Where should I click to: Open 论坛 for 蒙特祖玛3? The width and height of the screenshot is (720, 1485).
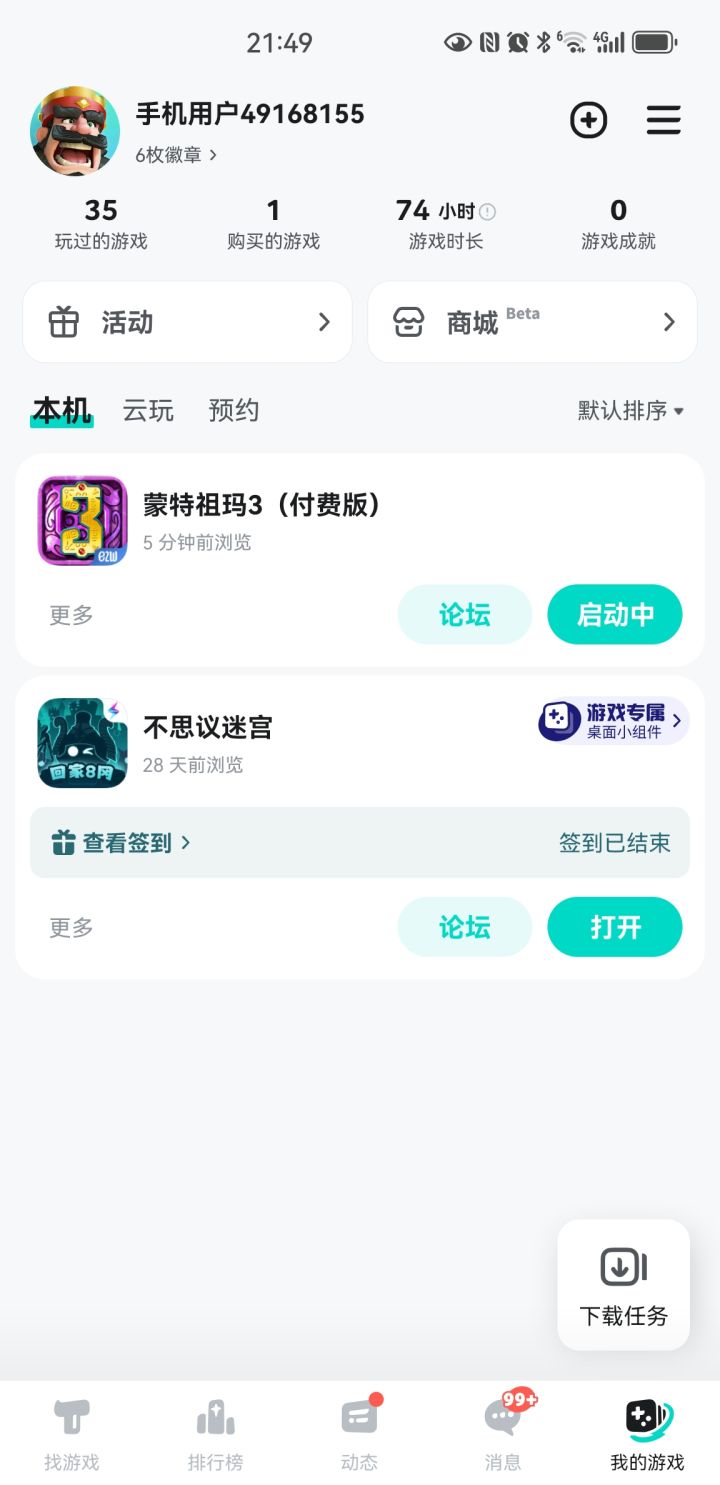pyautogui.click(x=465, y=614)
